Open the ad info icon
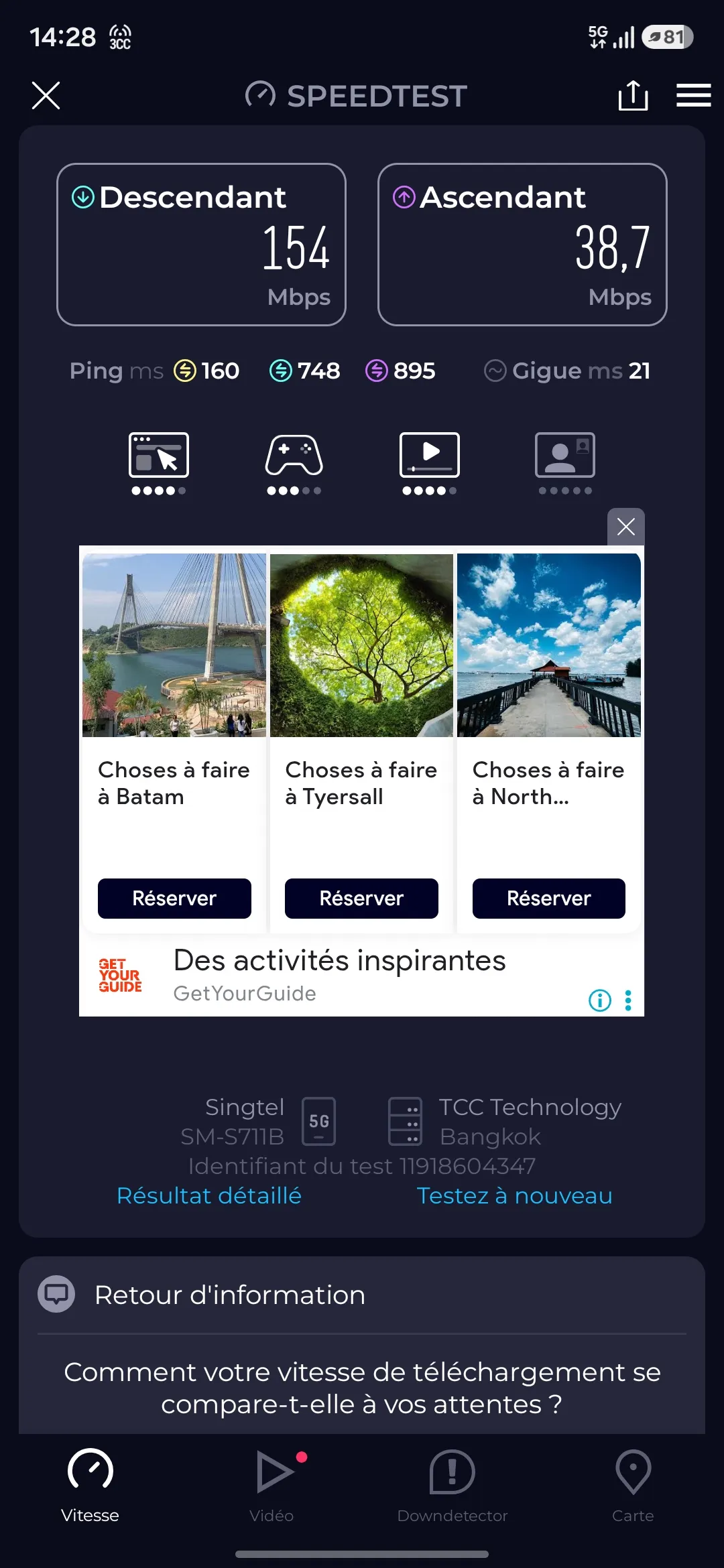Image resolution: width=724 pixels, height=1568 pixels. click(600, 1000)
